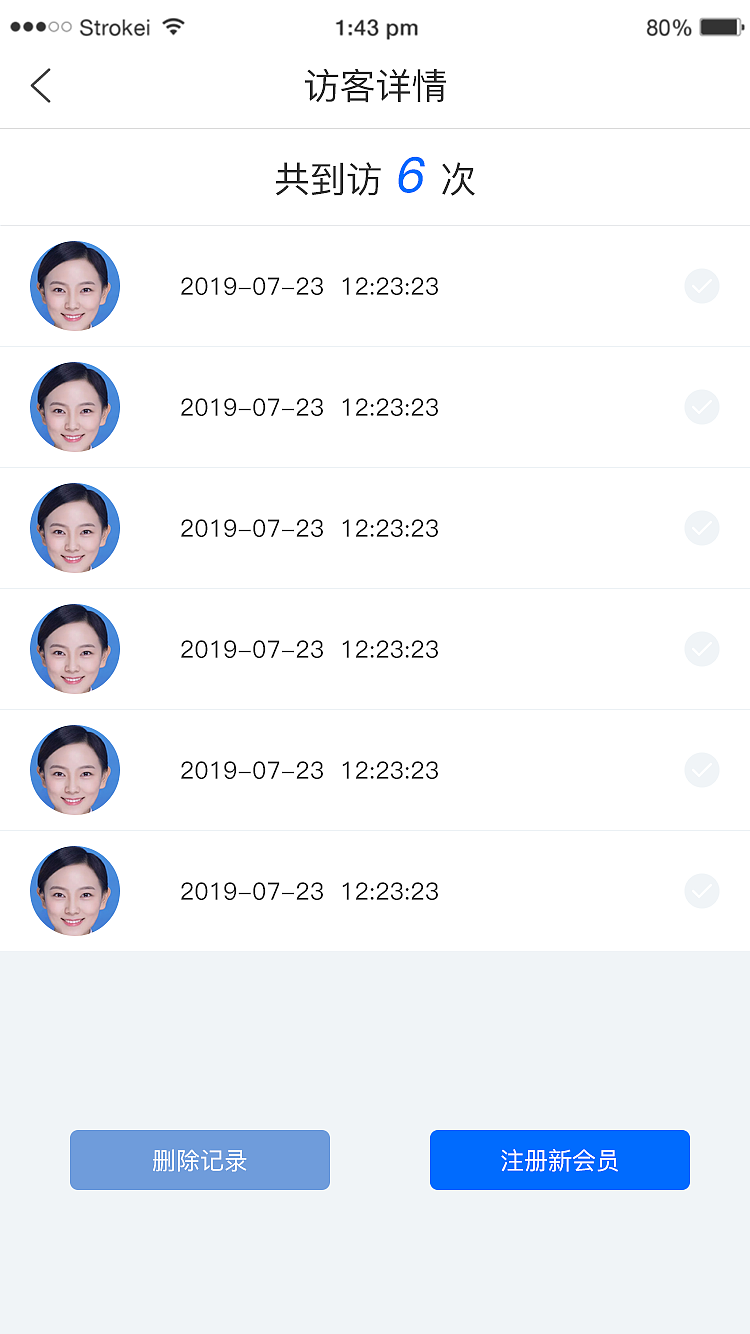Toggle selection on the third visit record

[701, 528]
